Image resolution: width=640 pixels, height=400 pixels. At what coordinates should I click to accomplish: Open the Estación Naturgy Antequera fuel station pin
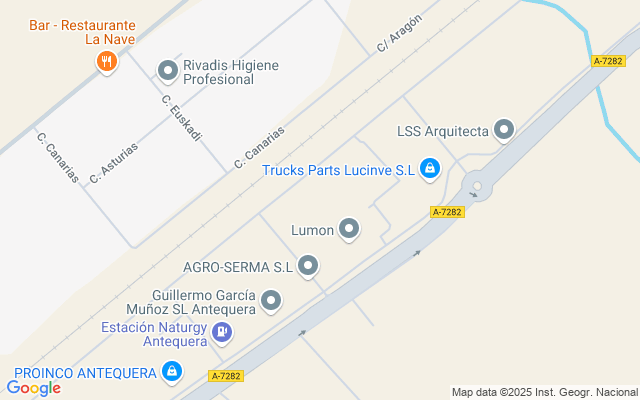click(223, 331)
